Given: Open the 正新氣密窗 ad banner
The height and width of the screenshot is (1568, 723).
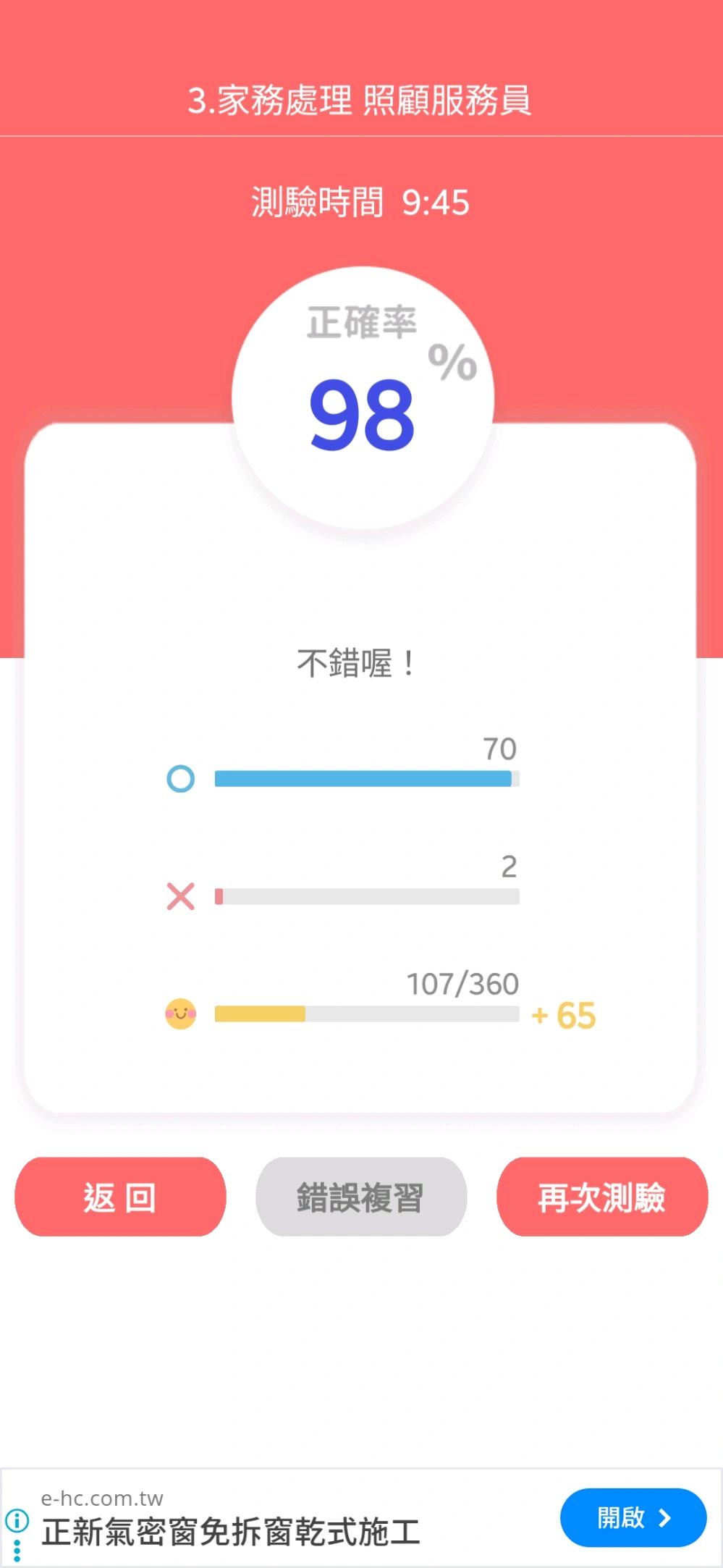Looking at the screenshot, I should tap(232, 1532).
